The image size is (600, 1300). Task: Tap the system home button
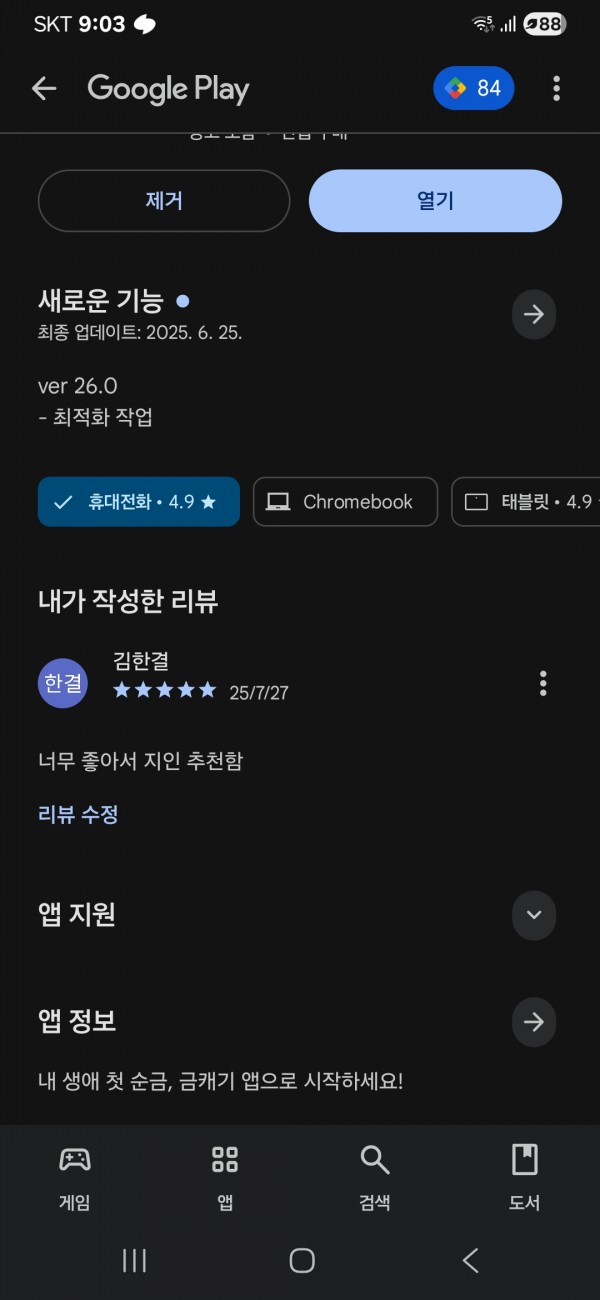point(302,1261)
